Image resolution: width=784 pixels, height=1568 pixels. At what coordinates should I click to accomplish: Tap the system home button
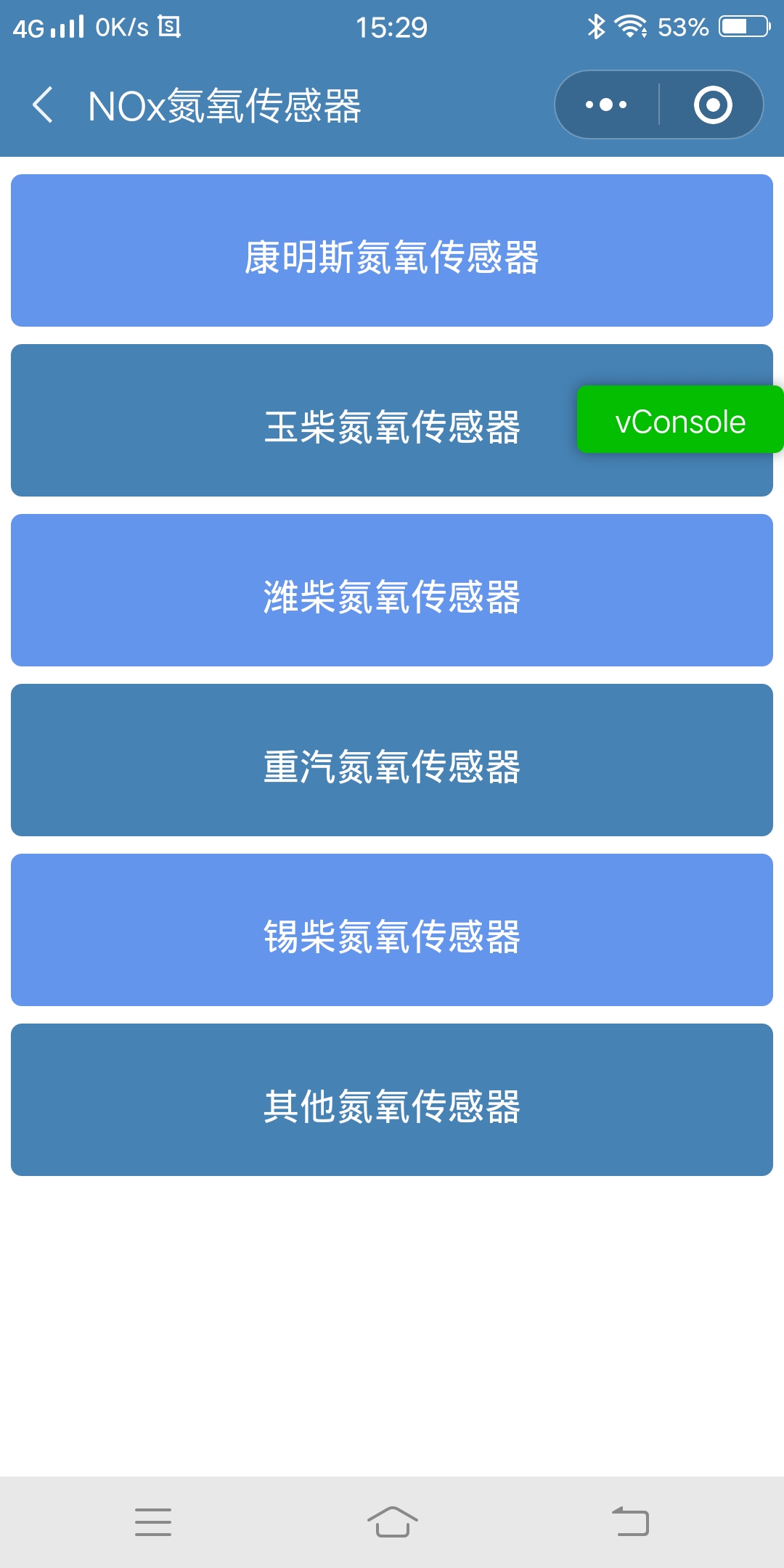pyautogui.click(x=392, y=1522)
